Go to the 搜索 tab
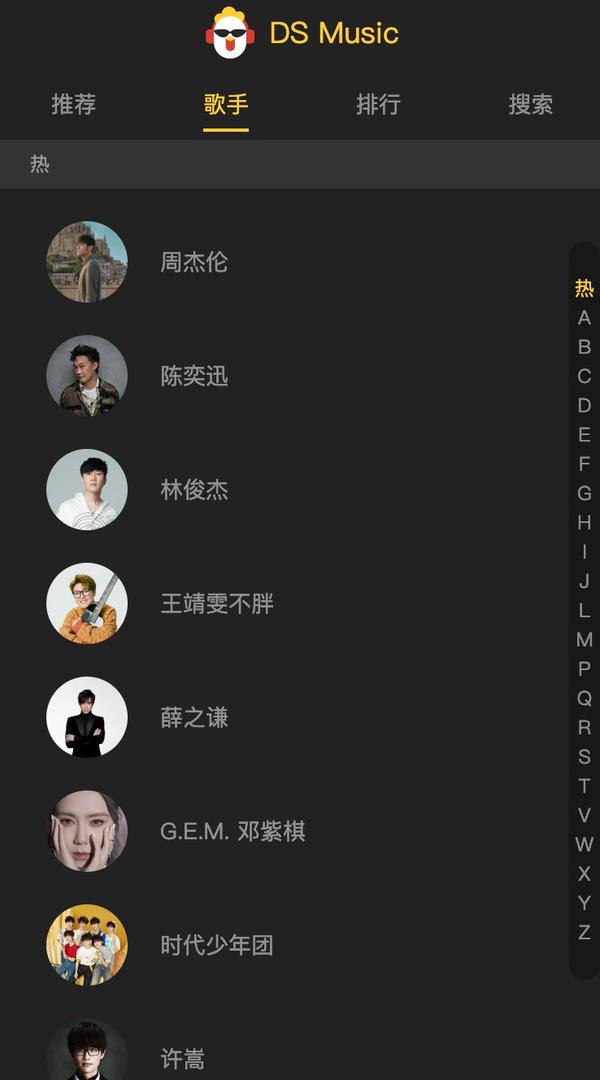600x1080 pixels. coord(530,104)
